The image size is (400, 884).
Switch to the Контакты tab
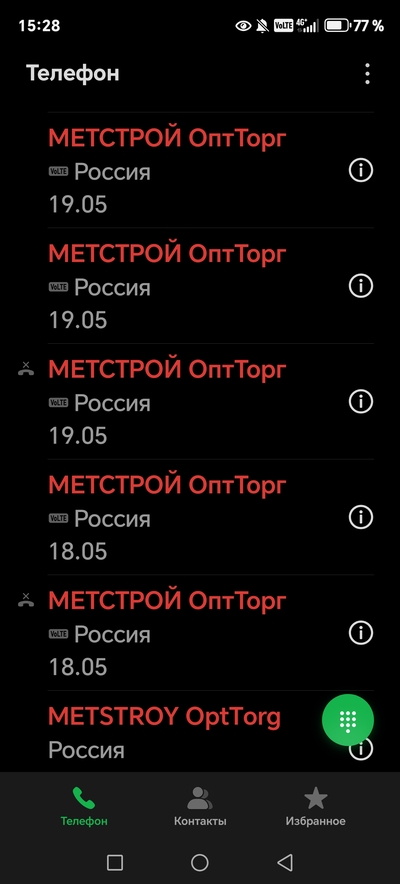200,806
